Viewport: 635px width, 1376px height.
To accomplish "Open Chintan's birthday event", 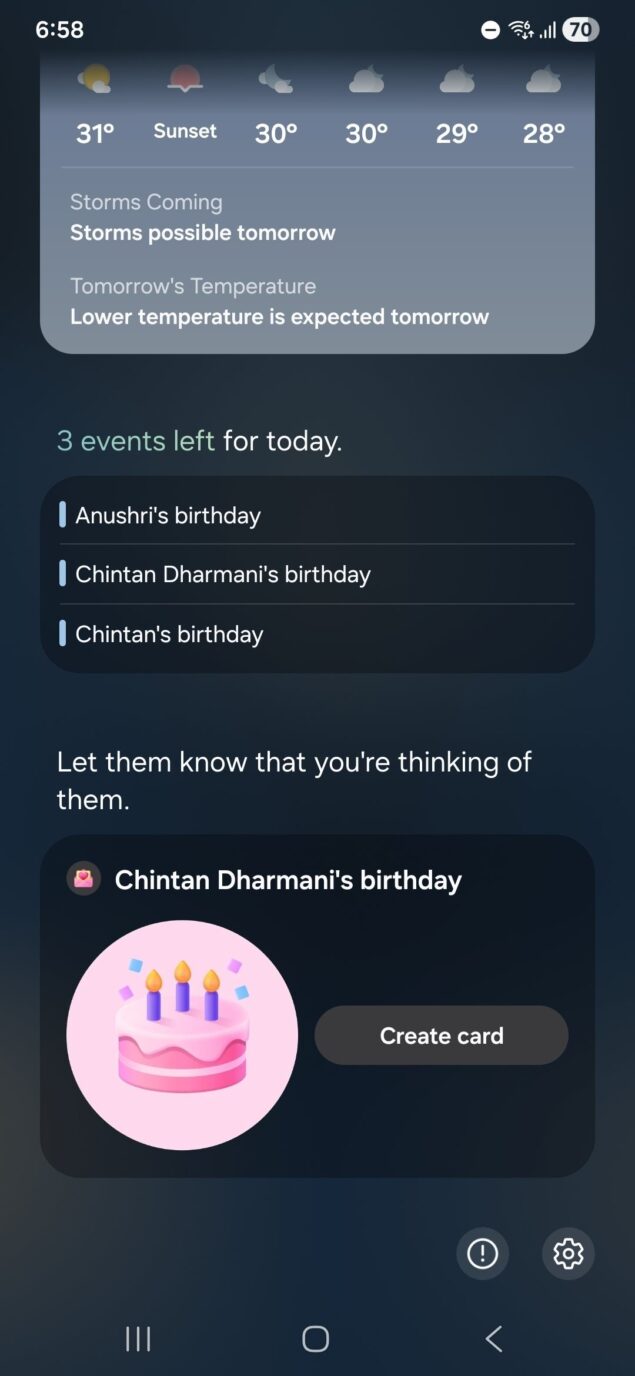I will tap(169, 634).
